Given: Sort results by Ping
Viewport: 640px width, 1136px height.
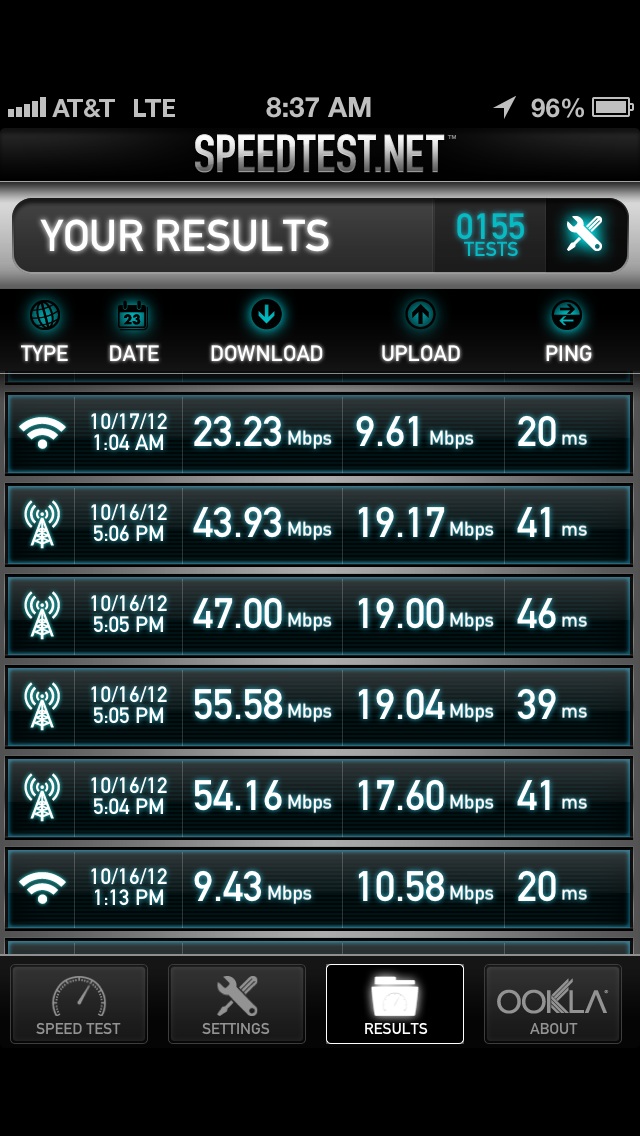Looking at the screenshot, I should coord(568,333).
